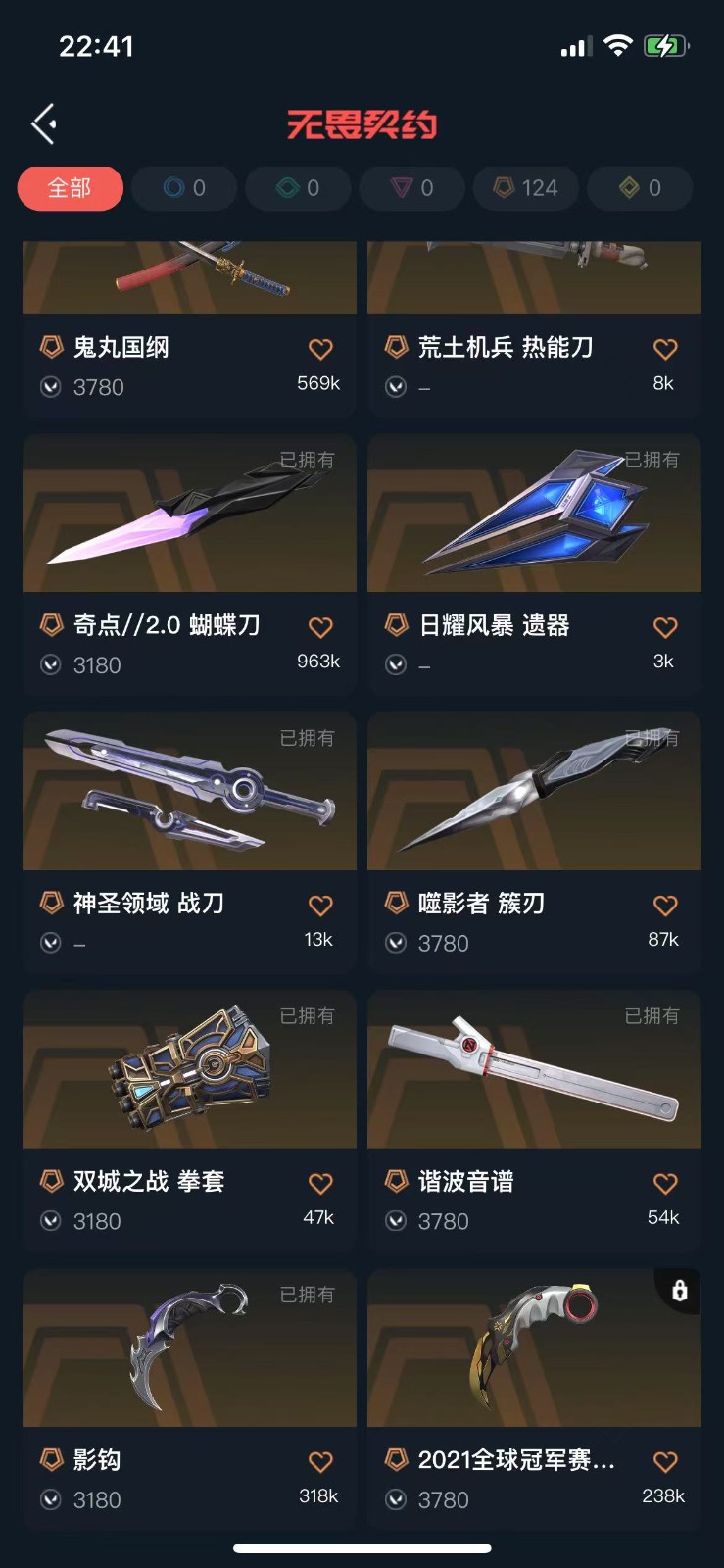
Task: Open the 日耀风暴 遗器 skin card
Action: (534, 564)
